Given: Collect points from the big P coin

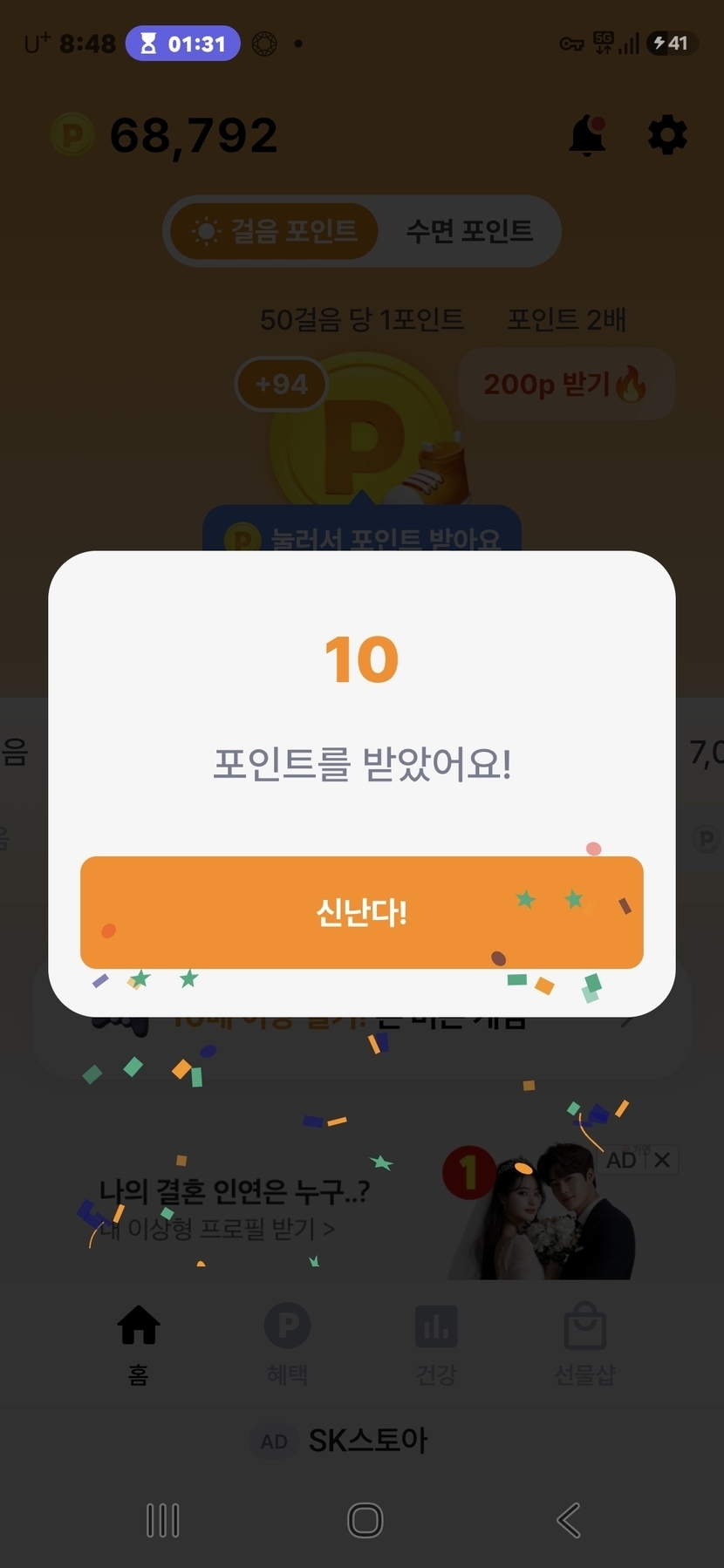Looking at the screenshot, I should coord(362,436).
